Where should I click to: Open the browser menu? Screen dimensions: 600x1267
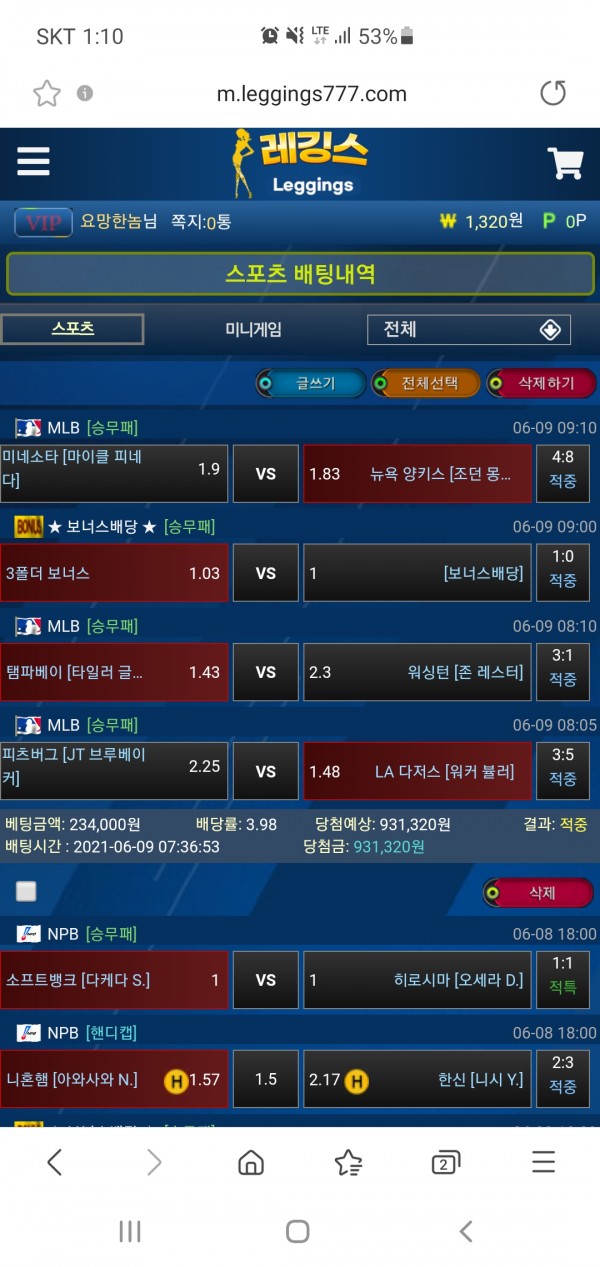[543, 1161]
